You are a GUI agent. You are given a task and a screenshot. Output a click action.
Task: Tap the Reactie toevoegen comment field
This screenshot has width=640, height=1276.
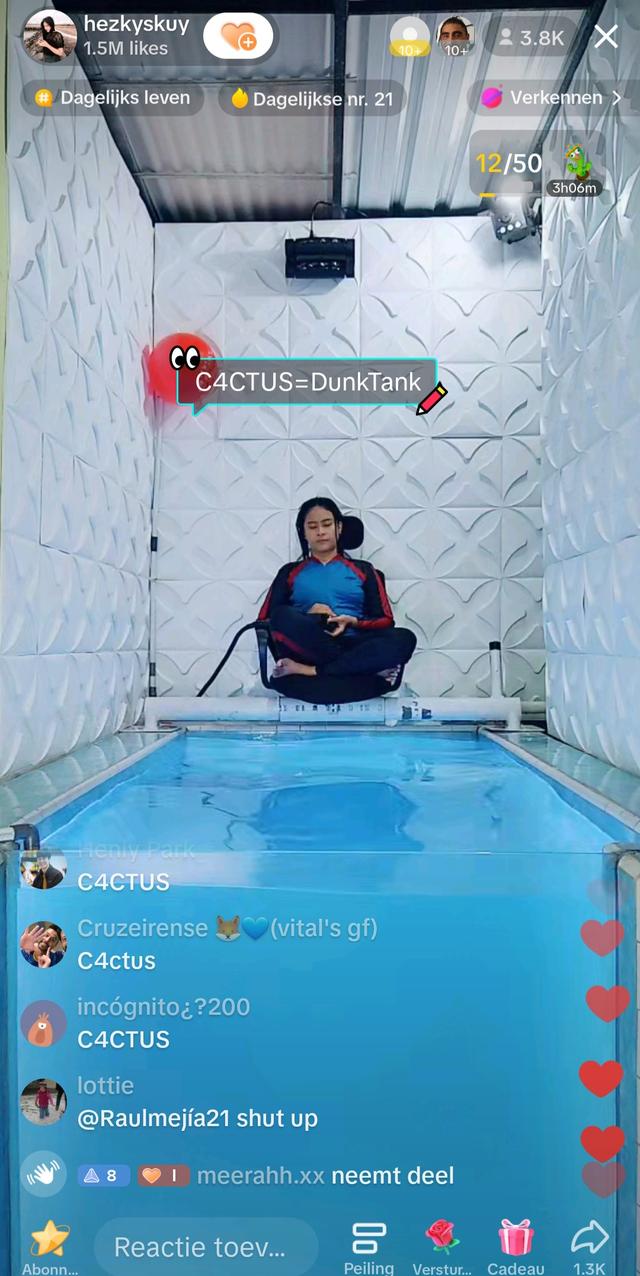pos(200,1247)
